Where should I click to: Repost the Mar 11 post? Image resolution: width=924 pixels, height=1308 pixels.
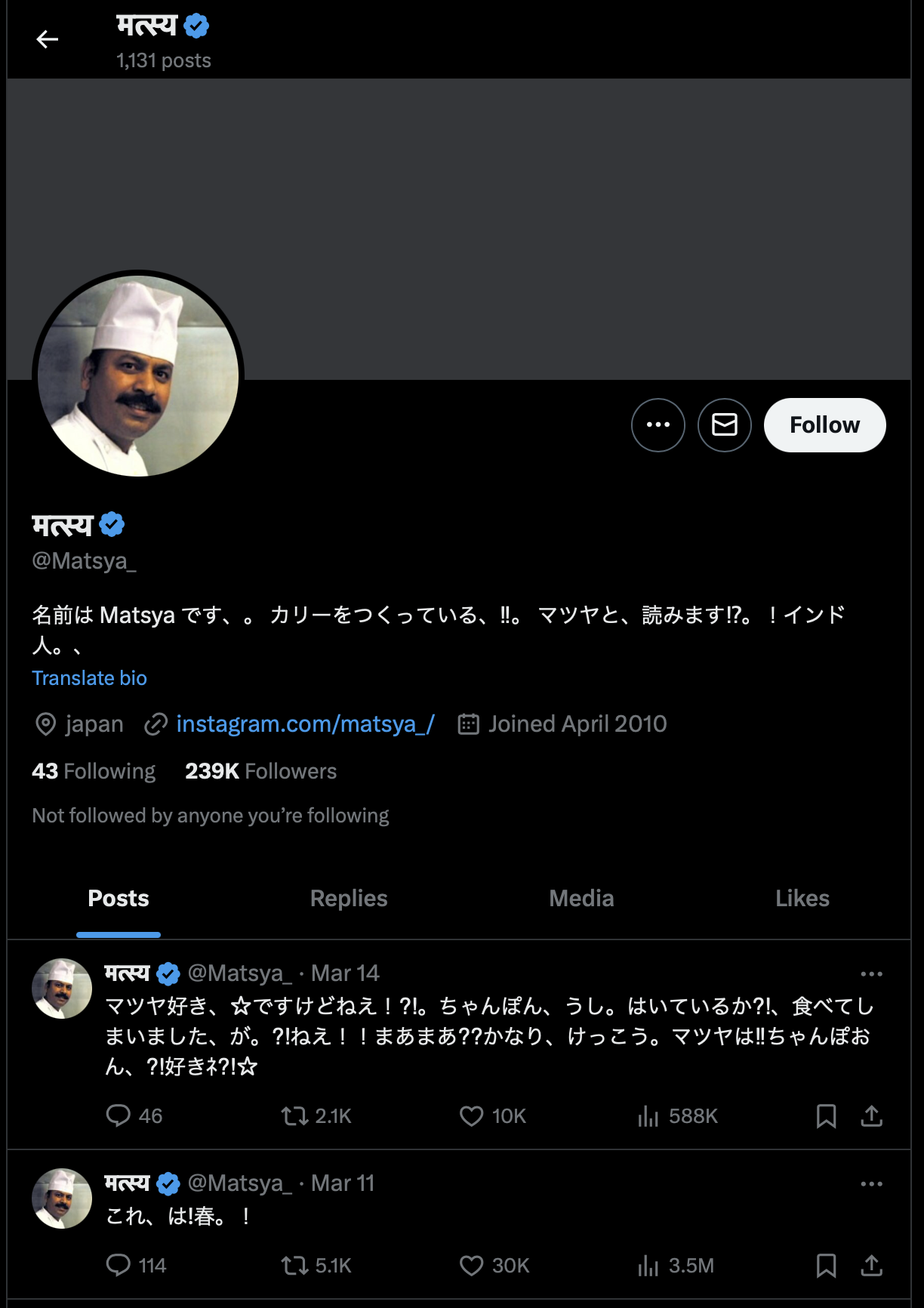(294, 1266)
